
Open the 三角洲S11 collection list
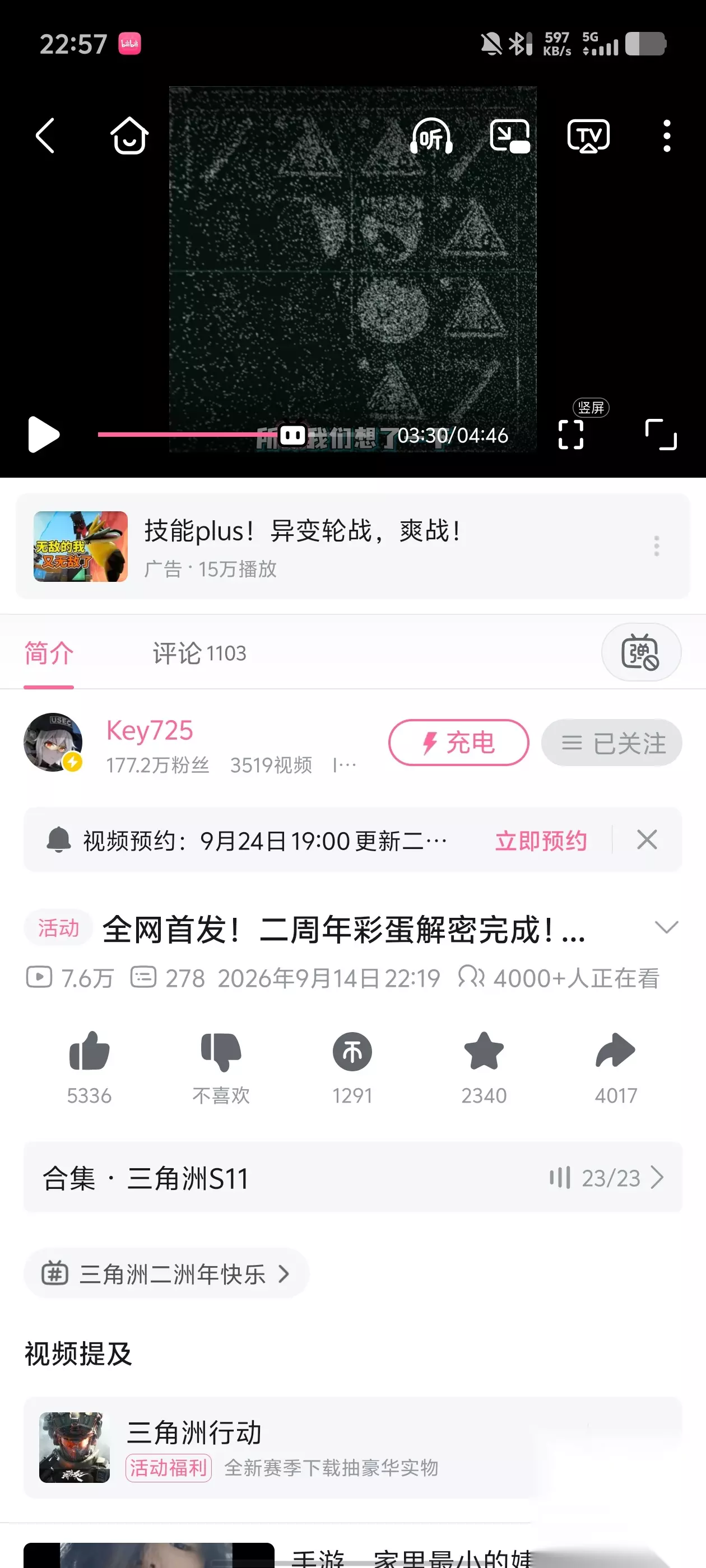[x=352, y=1177]
